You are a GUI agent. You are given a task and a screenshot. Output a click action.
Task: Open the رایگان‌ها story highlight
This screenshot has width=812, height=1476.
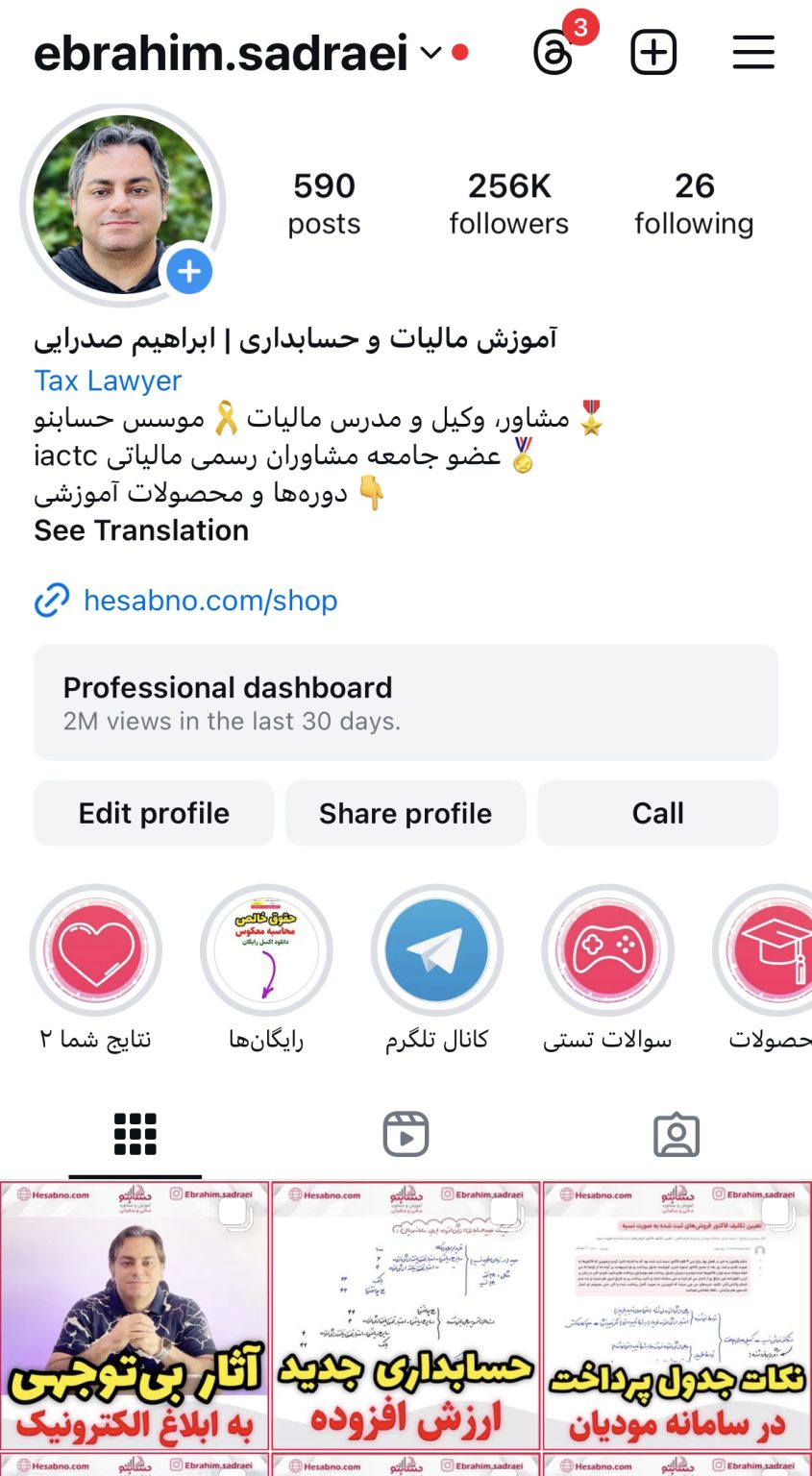coord(266,950)
